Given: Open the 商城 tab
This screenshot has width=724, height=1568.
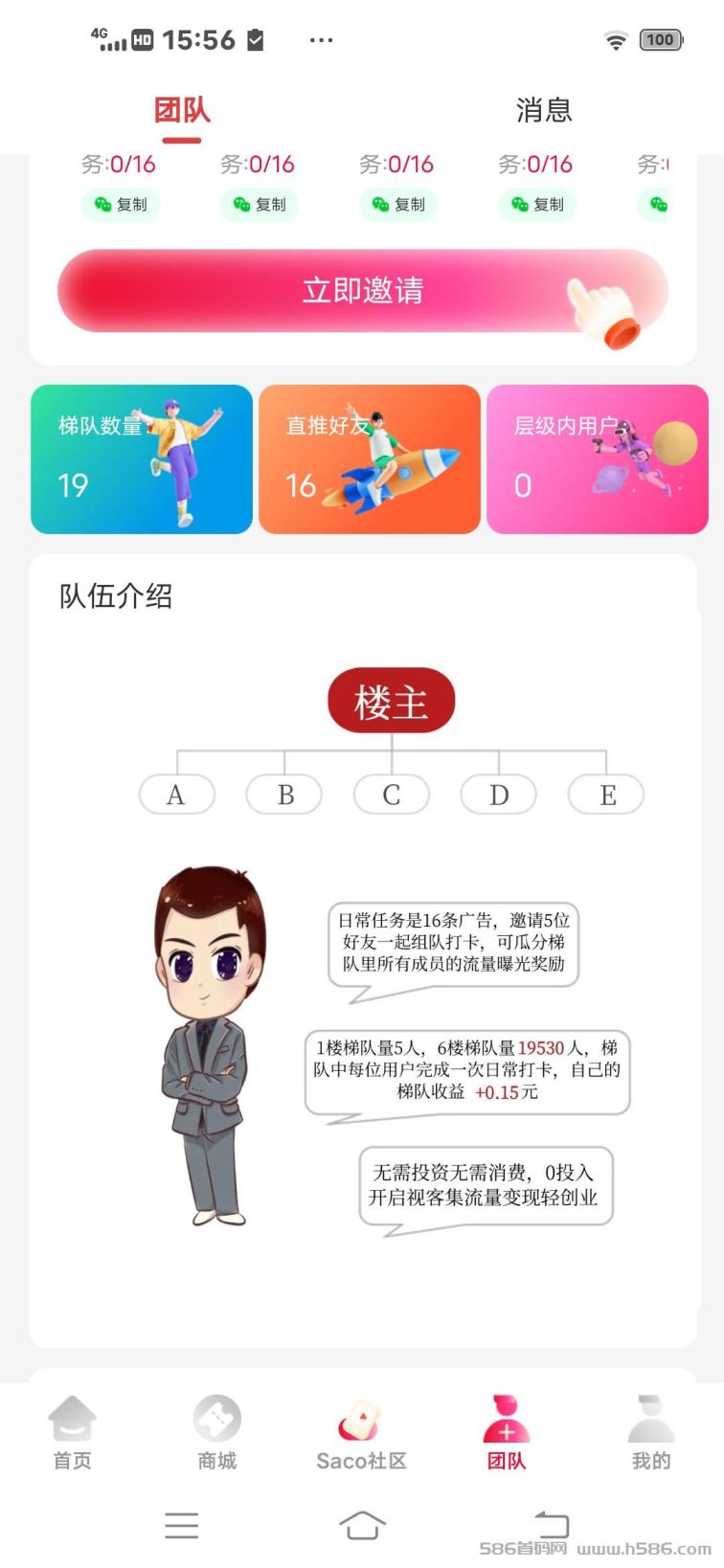Looking at the screenshot, I should (x=217, y=1433).
